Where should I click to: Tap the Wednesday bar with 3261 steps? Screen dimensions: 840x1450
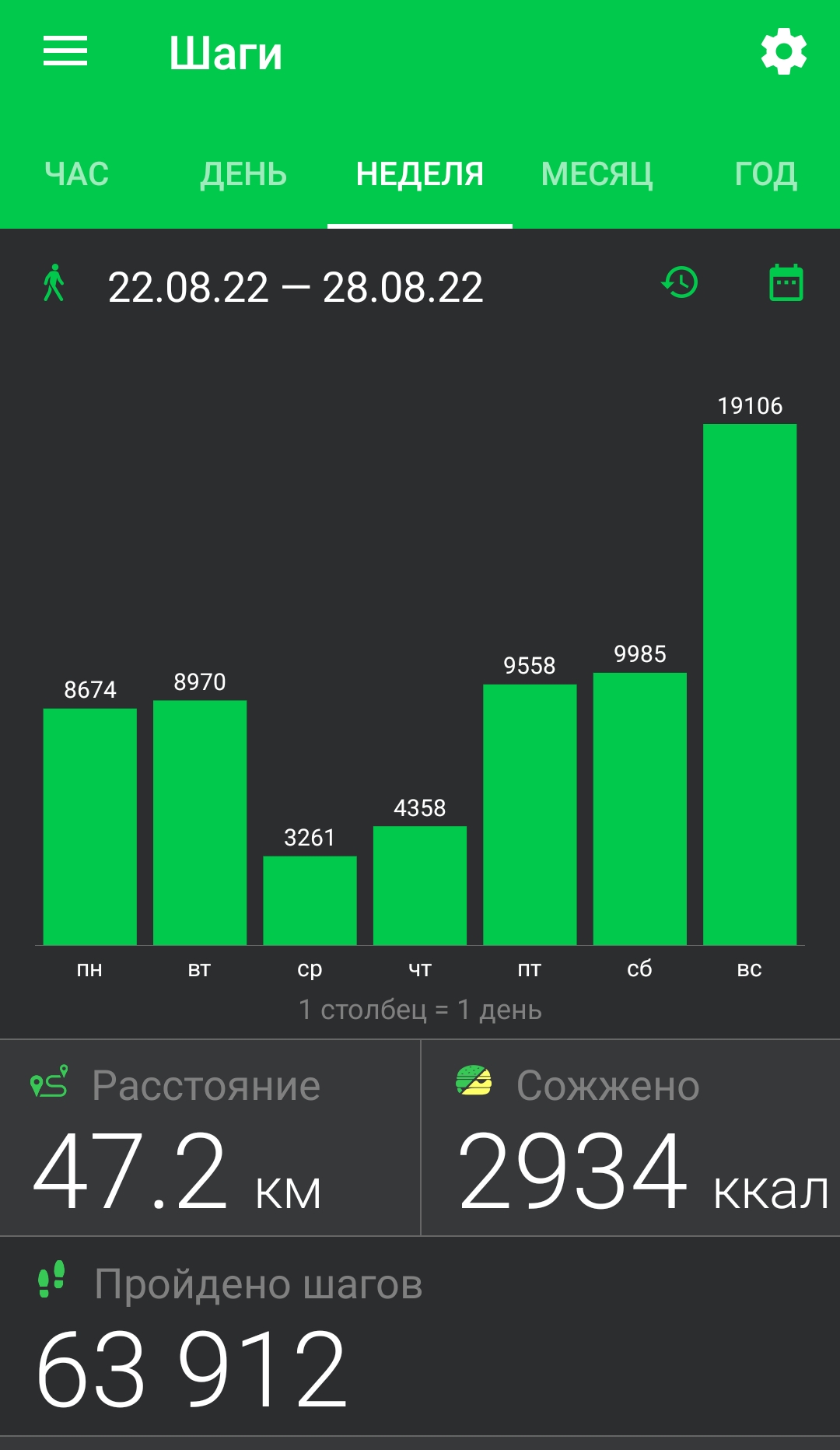(310, 901)
